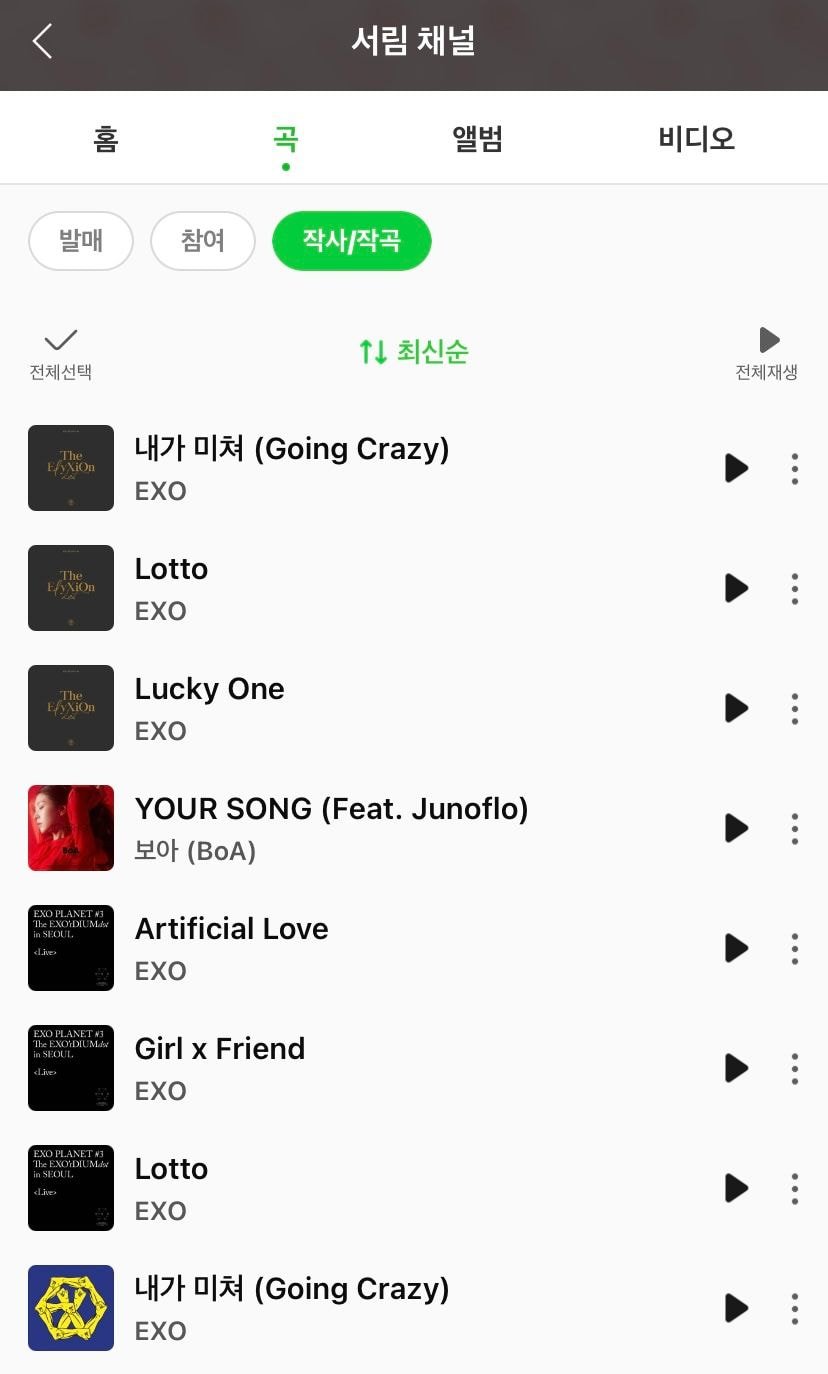Open more options for Artificial Love
This screenshot has height=1374, width=828.
pyautogui.click(x=795, y=948)
